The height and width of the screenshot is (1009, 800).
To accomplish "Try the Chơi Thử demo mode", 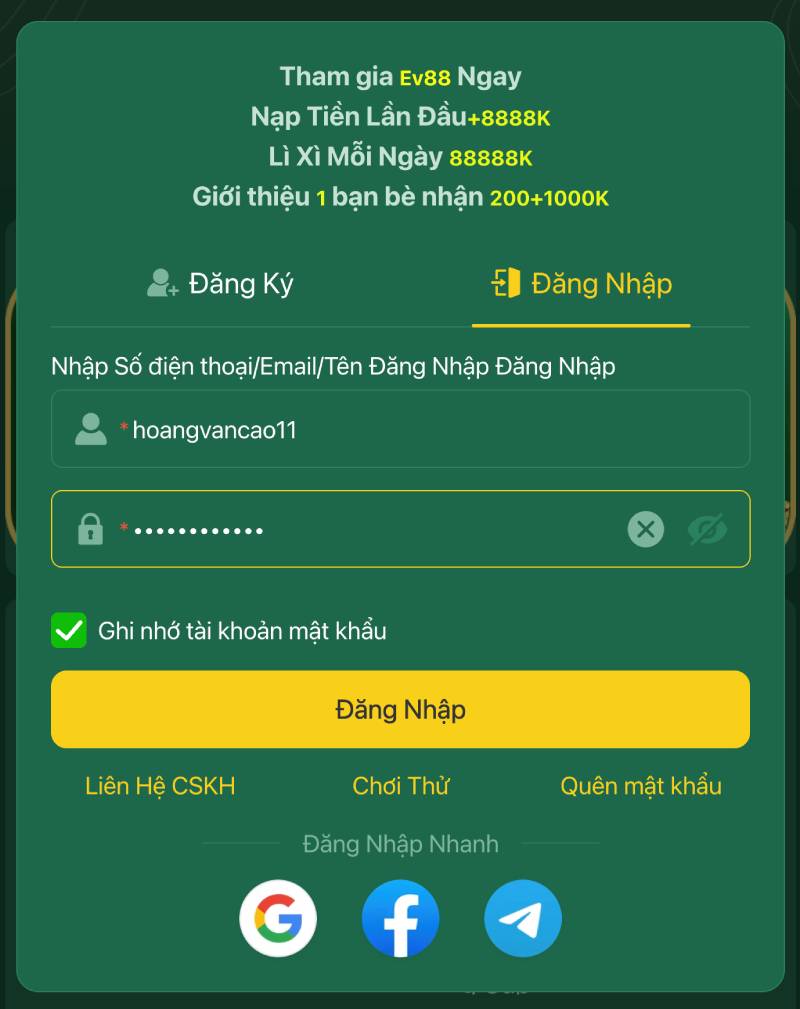I will coord(400,786).
